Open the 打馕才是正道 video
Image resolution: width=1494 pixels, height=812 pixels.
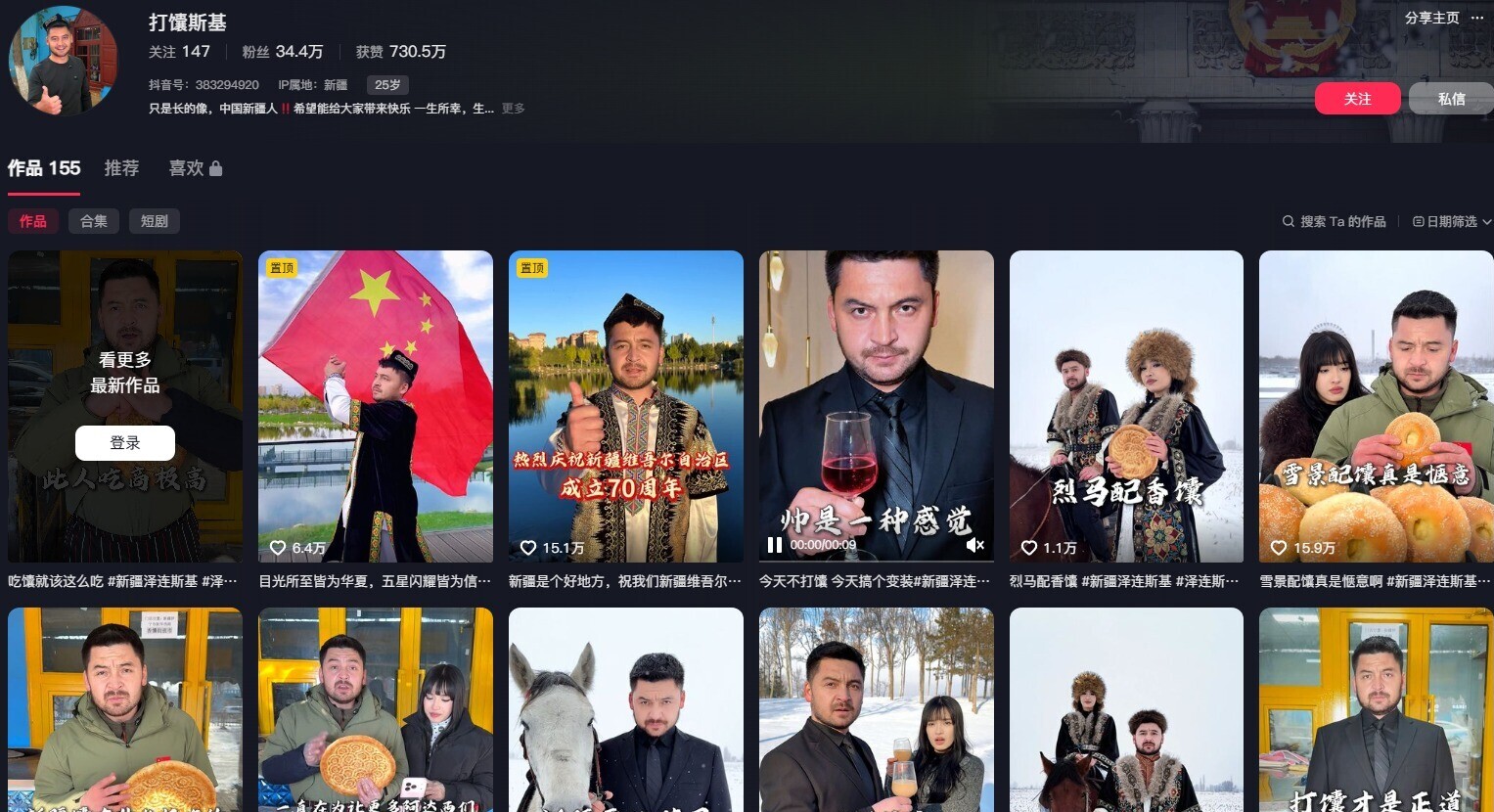pos(1376,709)
